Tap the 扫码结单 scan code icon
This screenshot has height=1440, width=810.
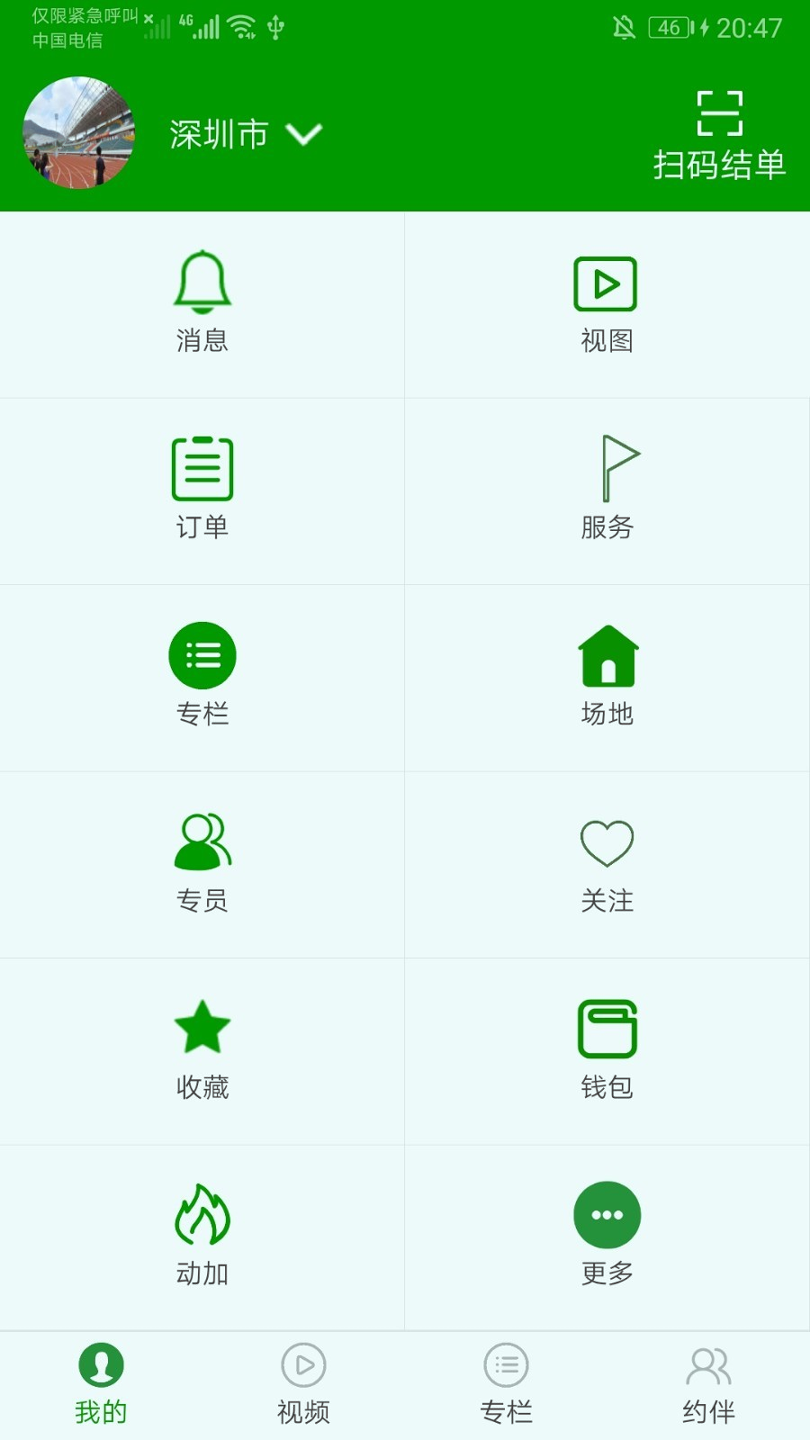point(718,112)
